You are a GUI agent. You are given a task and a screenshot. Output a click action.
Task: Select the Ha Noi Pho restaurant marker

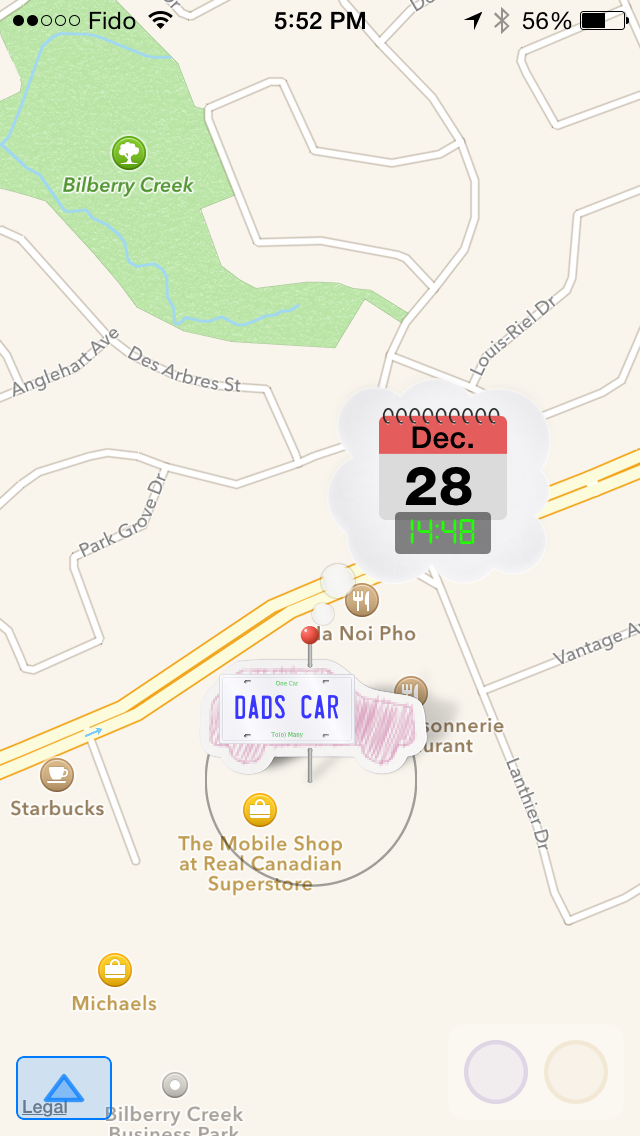coord(361,600)
